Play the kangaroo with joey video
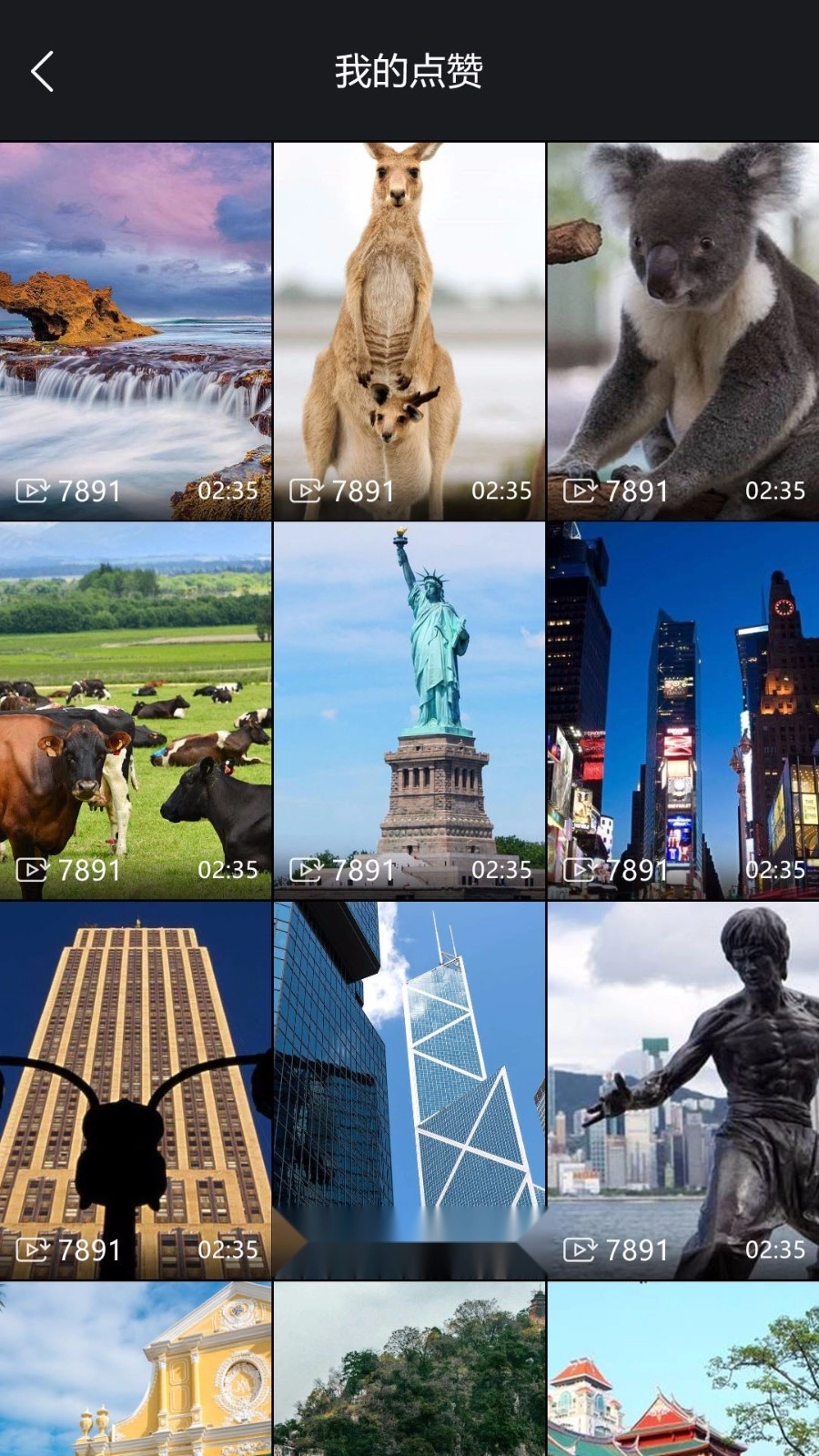Image resolution: width=819 pixels, height=1456 pixels. coord(409,331)
